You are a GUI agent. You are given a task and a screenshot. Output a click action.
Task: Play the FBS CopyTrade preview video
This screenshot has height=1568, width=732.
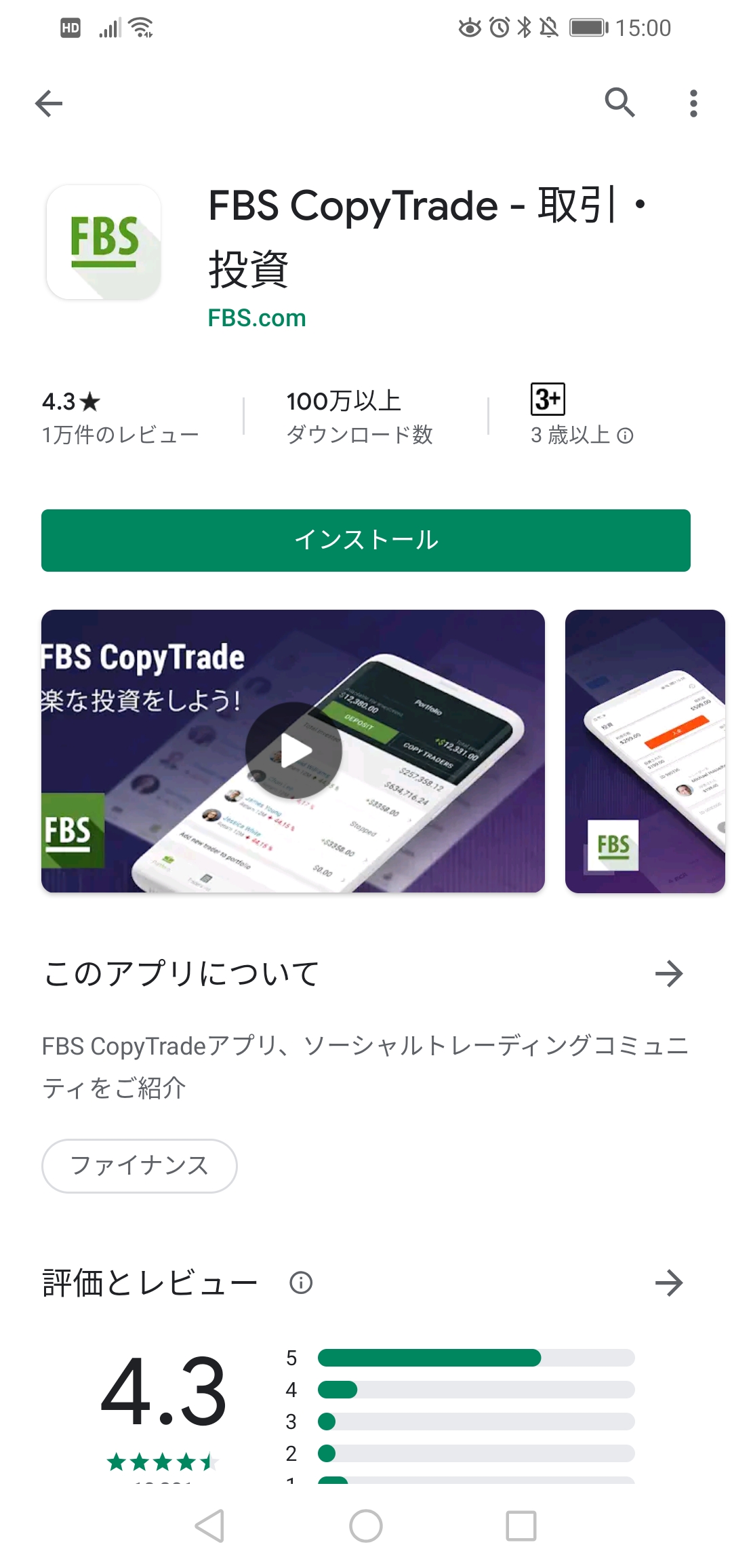click(293, 751)
